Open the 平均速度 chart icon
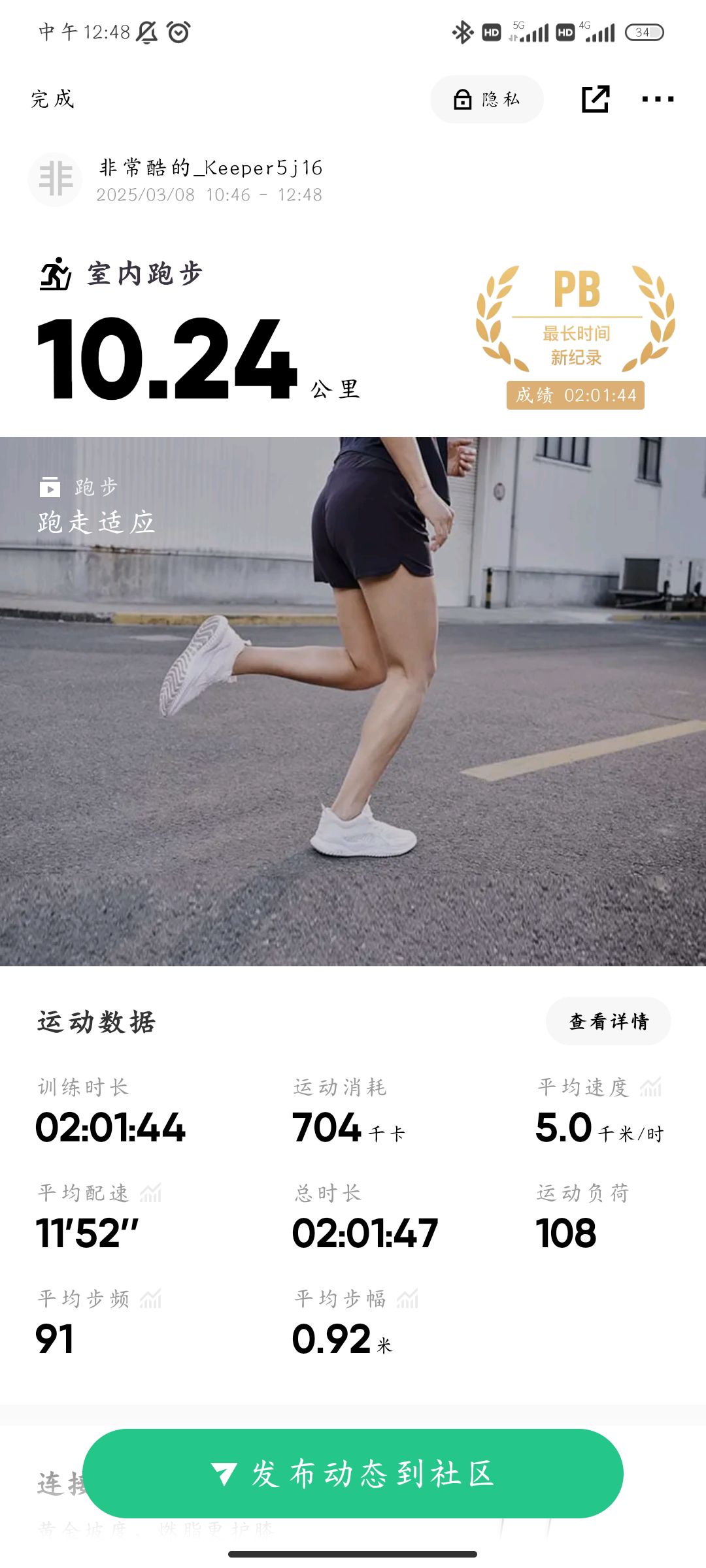 click(x=650, y=1087)
